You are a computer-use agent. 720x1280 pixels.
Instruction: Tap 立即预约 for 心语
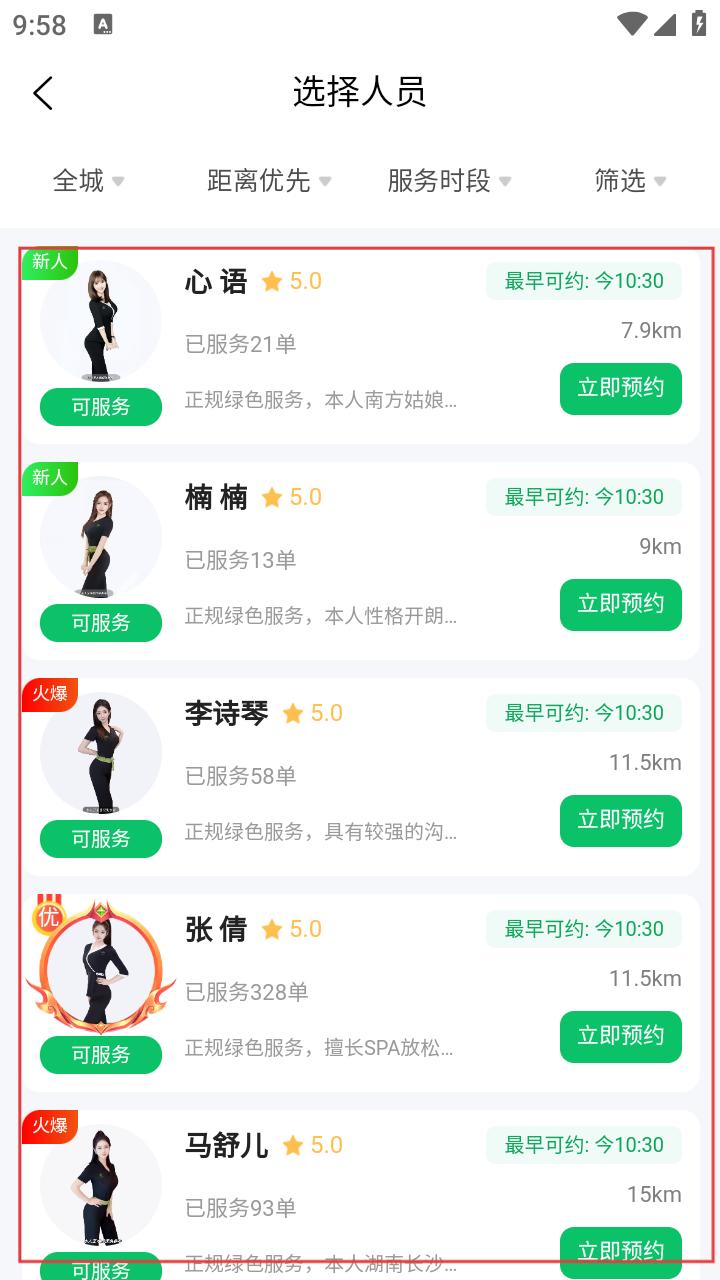click(x=620, y=388)
